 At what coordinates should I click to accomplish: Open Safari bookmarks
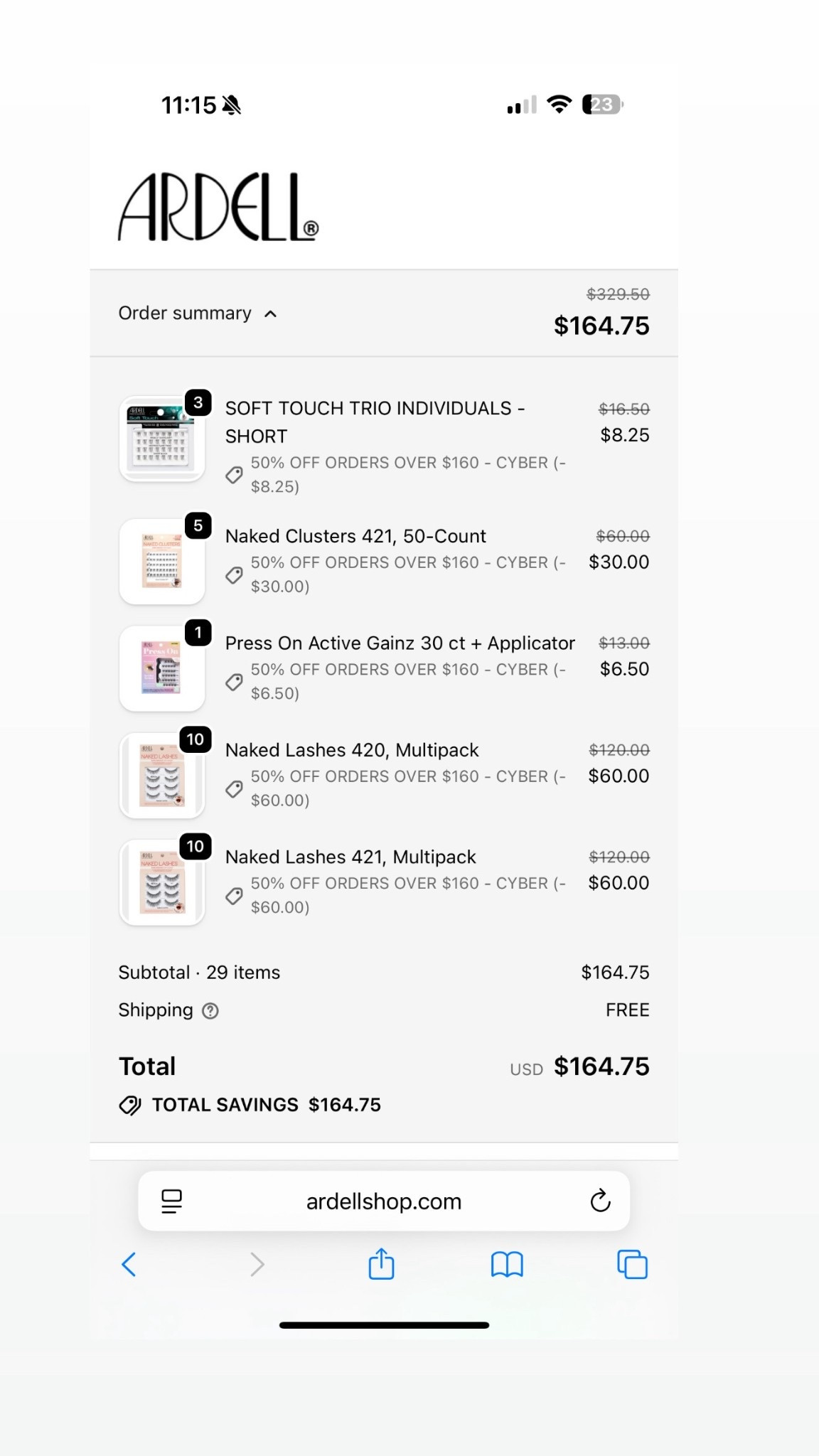[x=507, y=1265]
